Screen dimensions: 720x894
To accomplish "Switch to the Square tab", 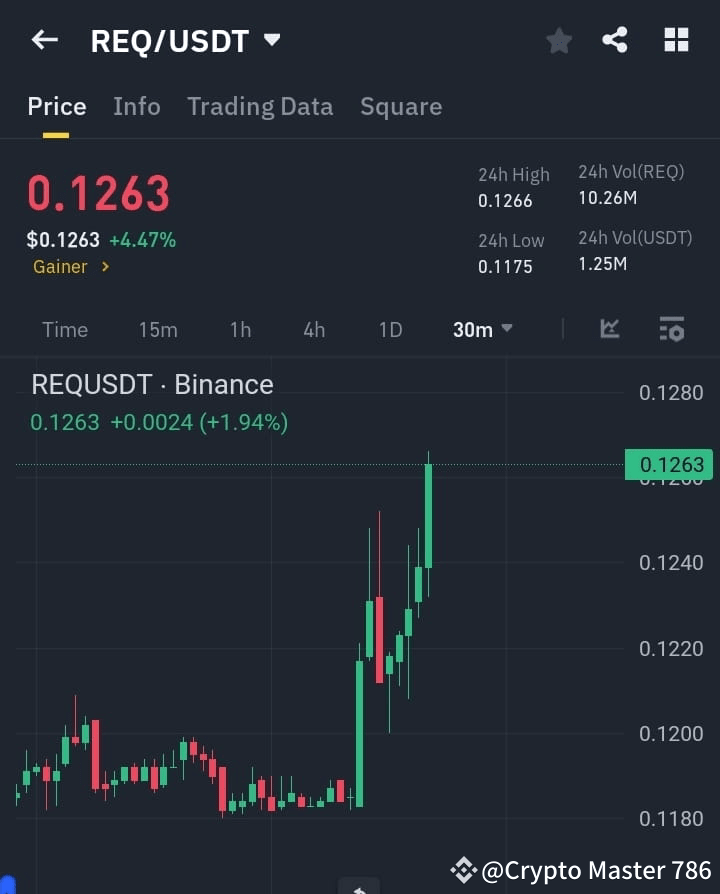I will (401, 106).
